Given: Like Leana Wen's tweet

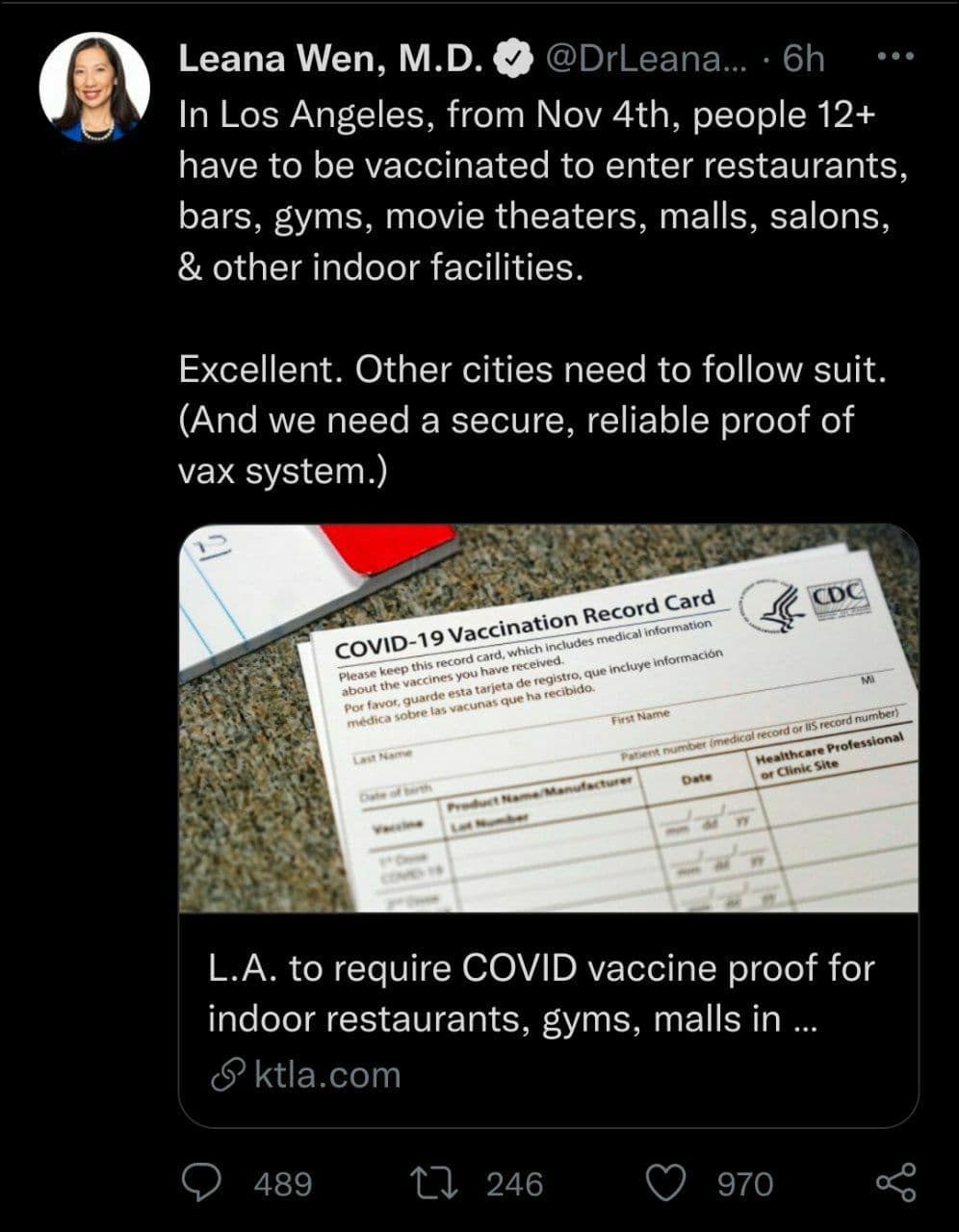Looking at the screenshot, I should (x=664, y=1183).
